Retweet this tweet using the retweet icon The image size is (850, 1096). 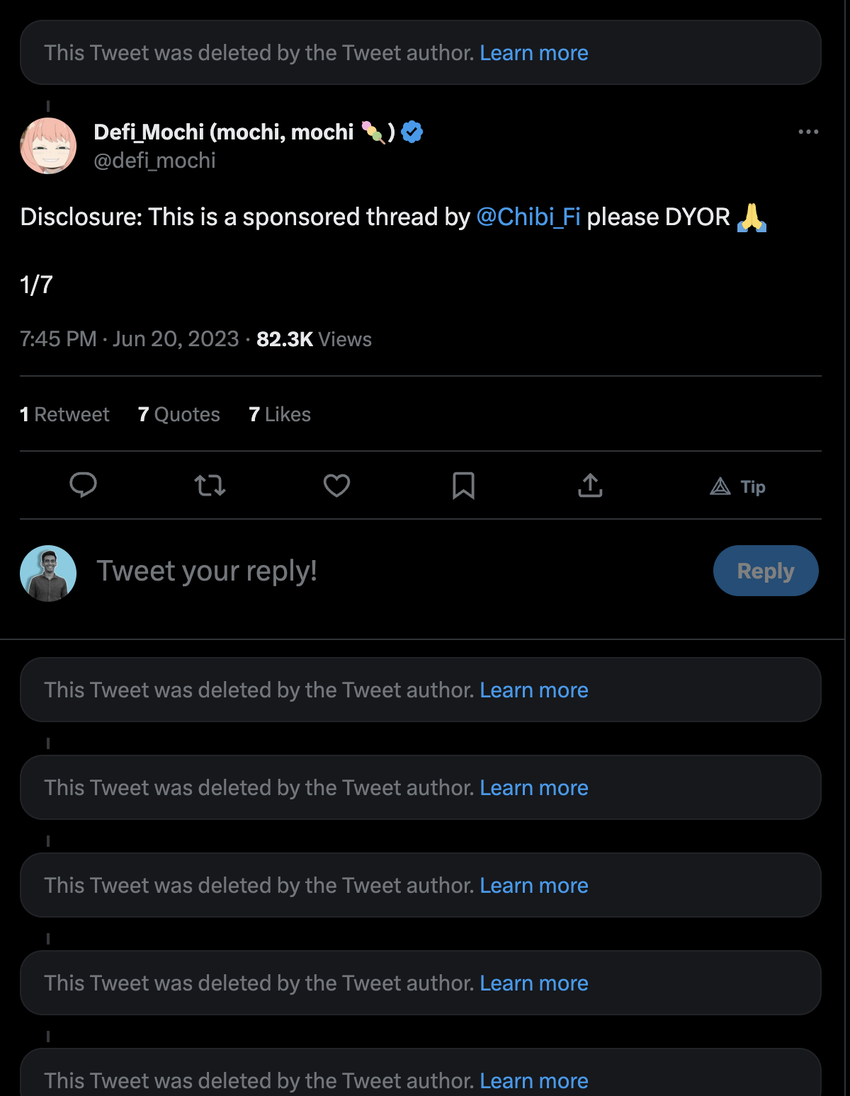[x=209, y=486]
